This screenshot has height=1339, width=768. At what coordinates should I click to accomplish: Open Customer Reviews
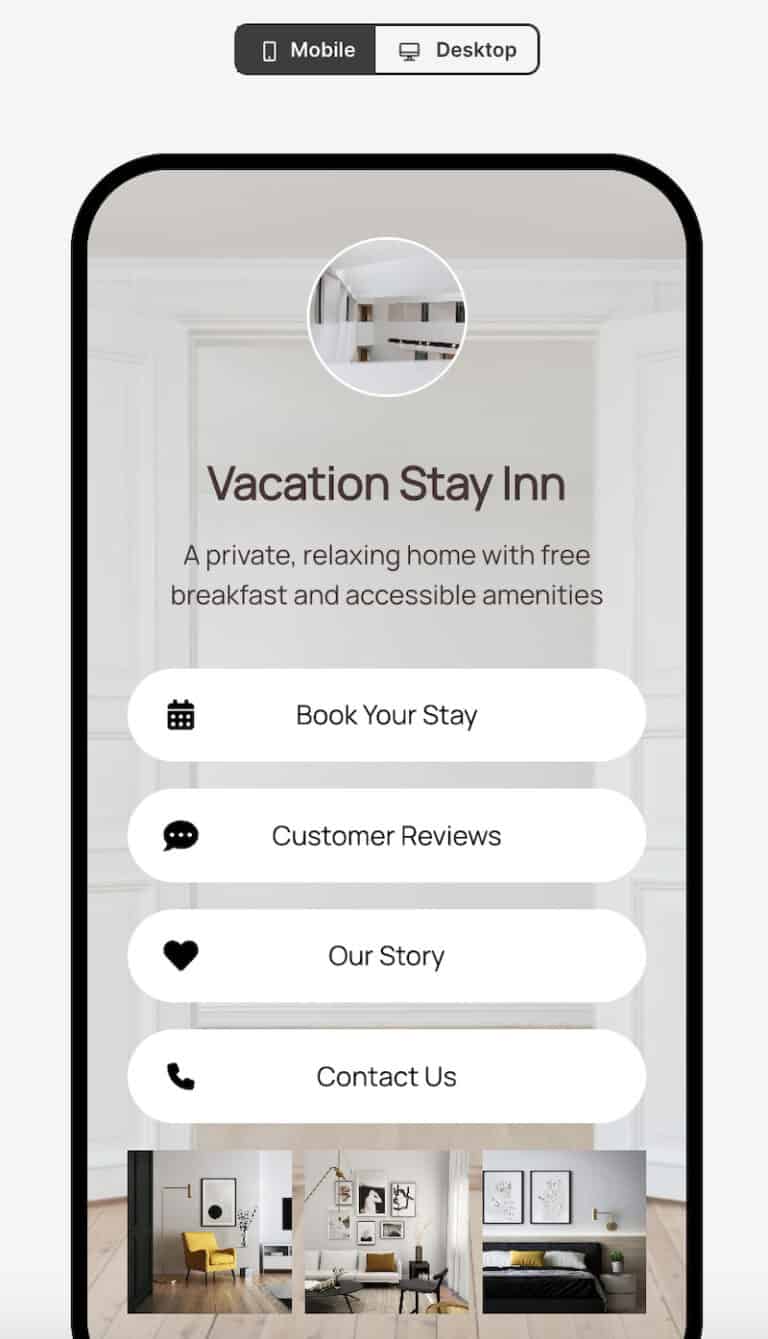coord(386,836)
